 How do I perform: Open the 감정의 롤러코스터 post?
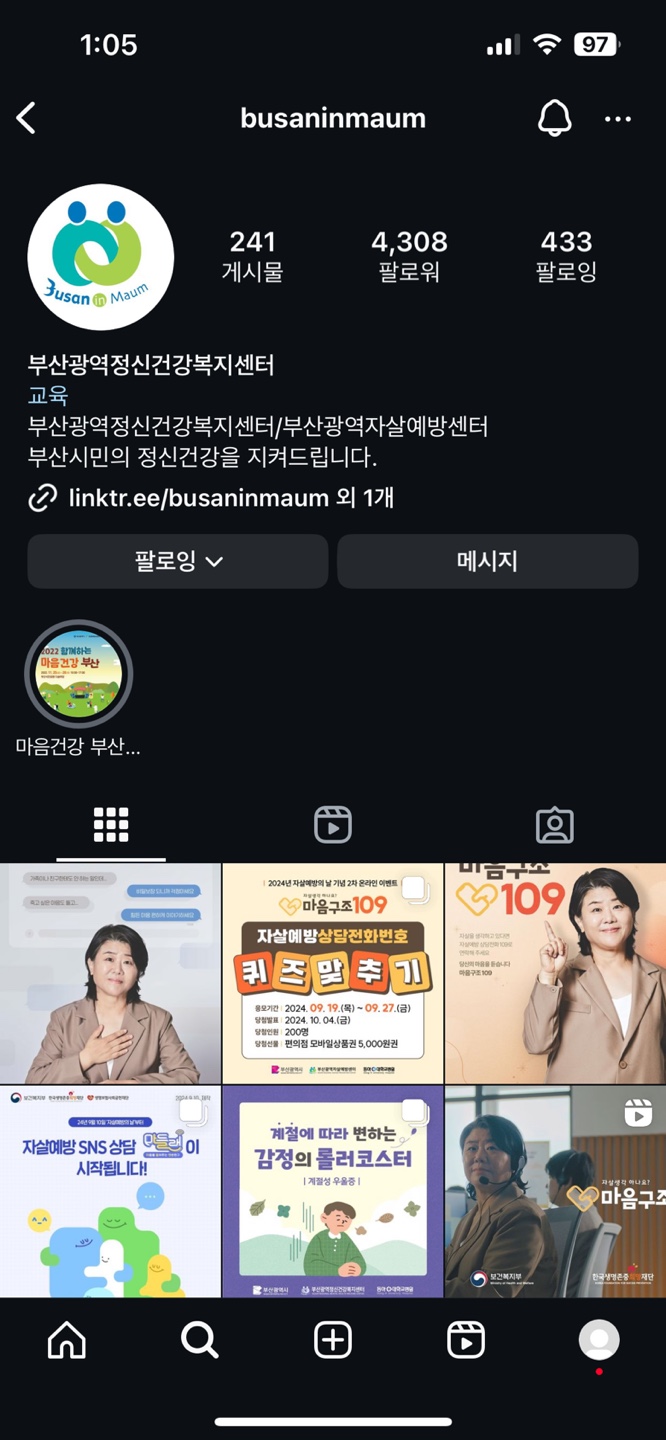coord(333,1192)
